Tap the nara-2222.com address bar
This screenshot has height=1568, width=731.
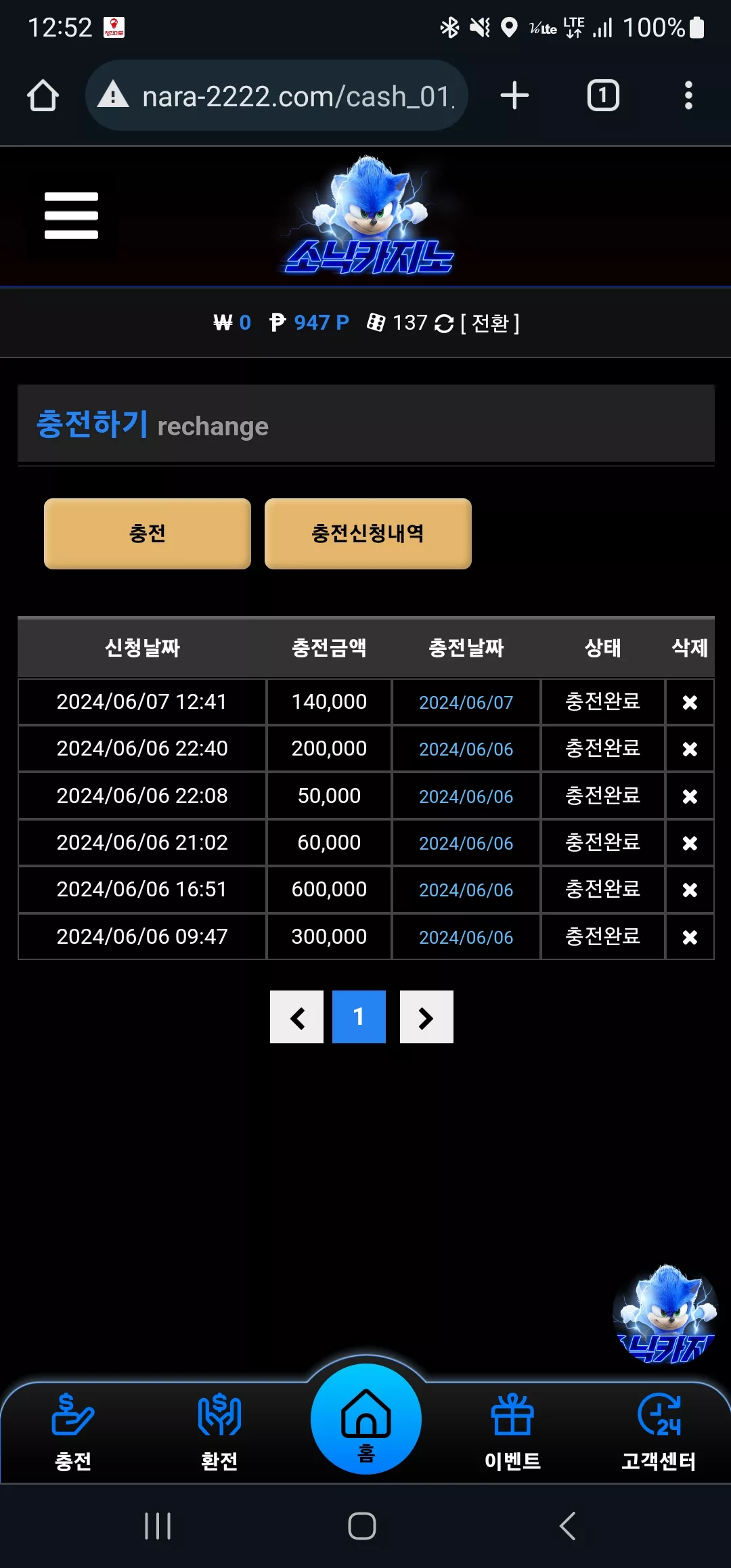[x=277, y=95]
